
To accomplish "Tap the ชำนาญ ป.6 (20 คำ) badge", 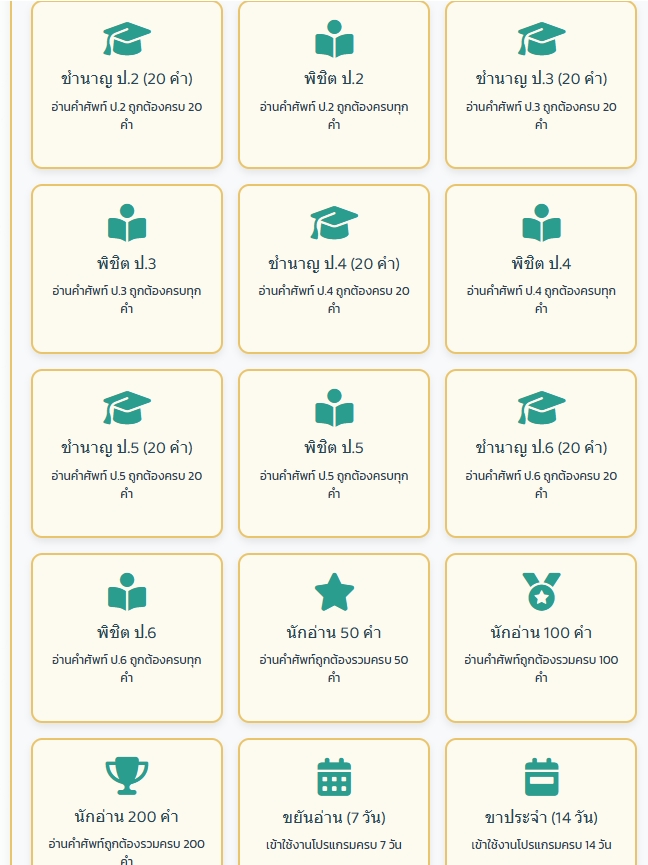I will 541,453.
